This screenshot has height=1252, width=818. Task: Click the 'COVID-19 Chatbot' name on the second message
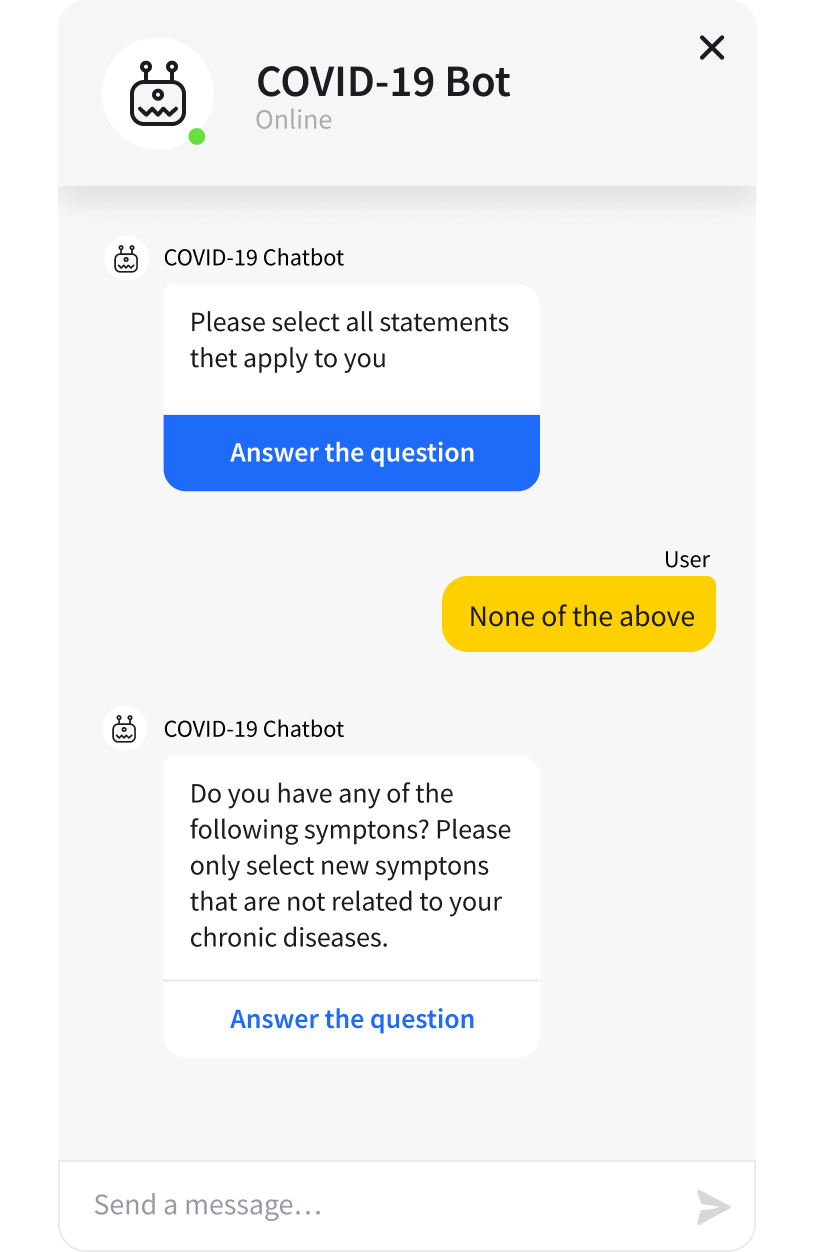click(254, 728)
